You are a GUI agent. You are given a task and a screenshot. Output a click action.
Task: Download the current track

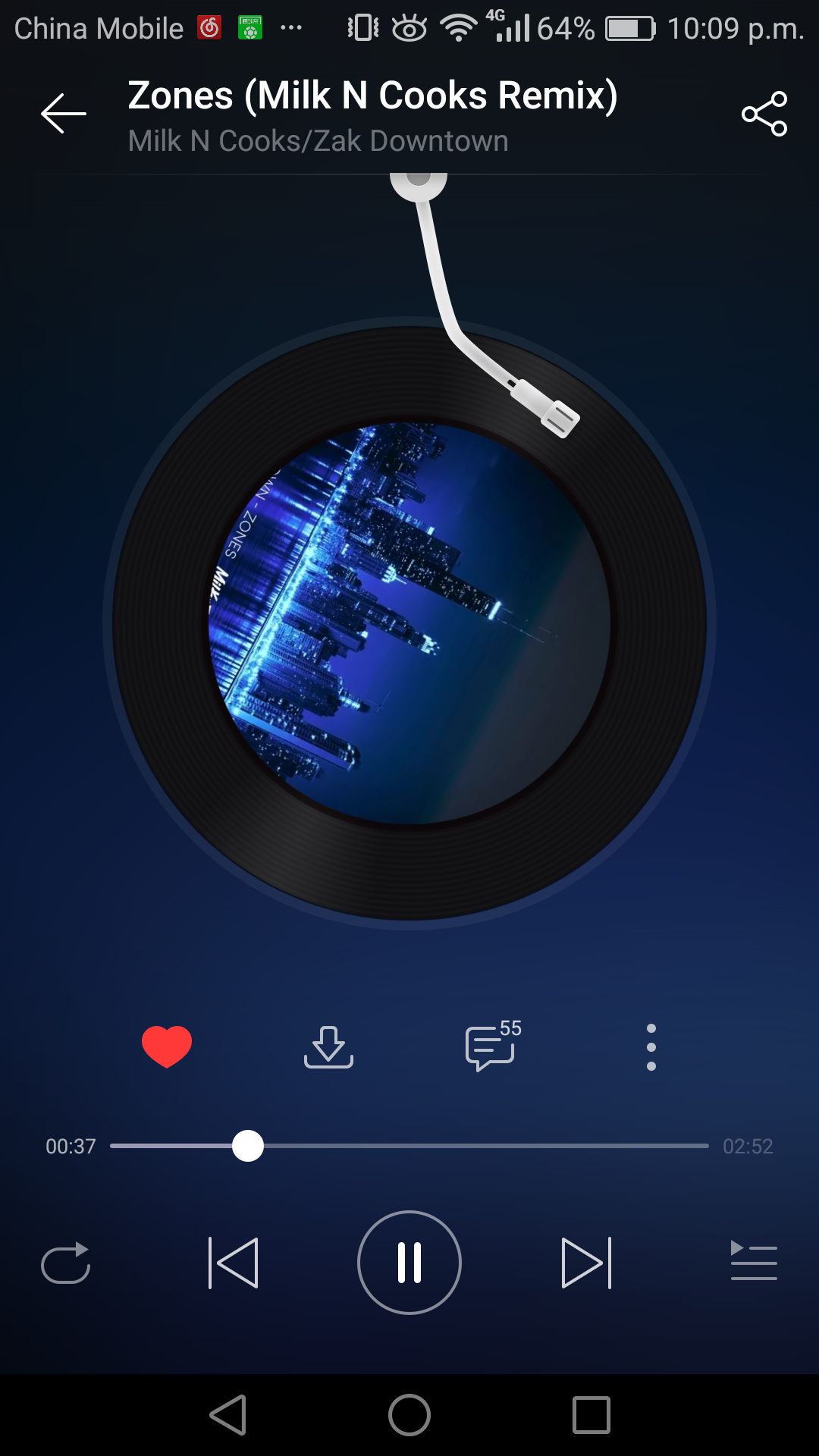328,1047
